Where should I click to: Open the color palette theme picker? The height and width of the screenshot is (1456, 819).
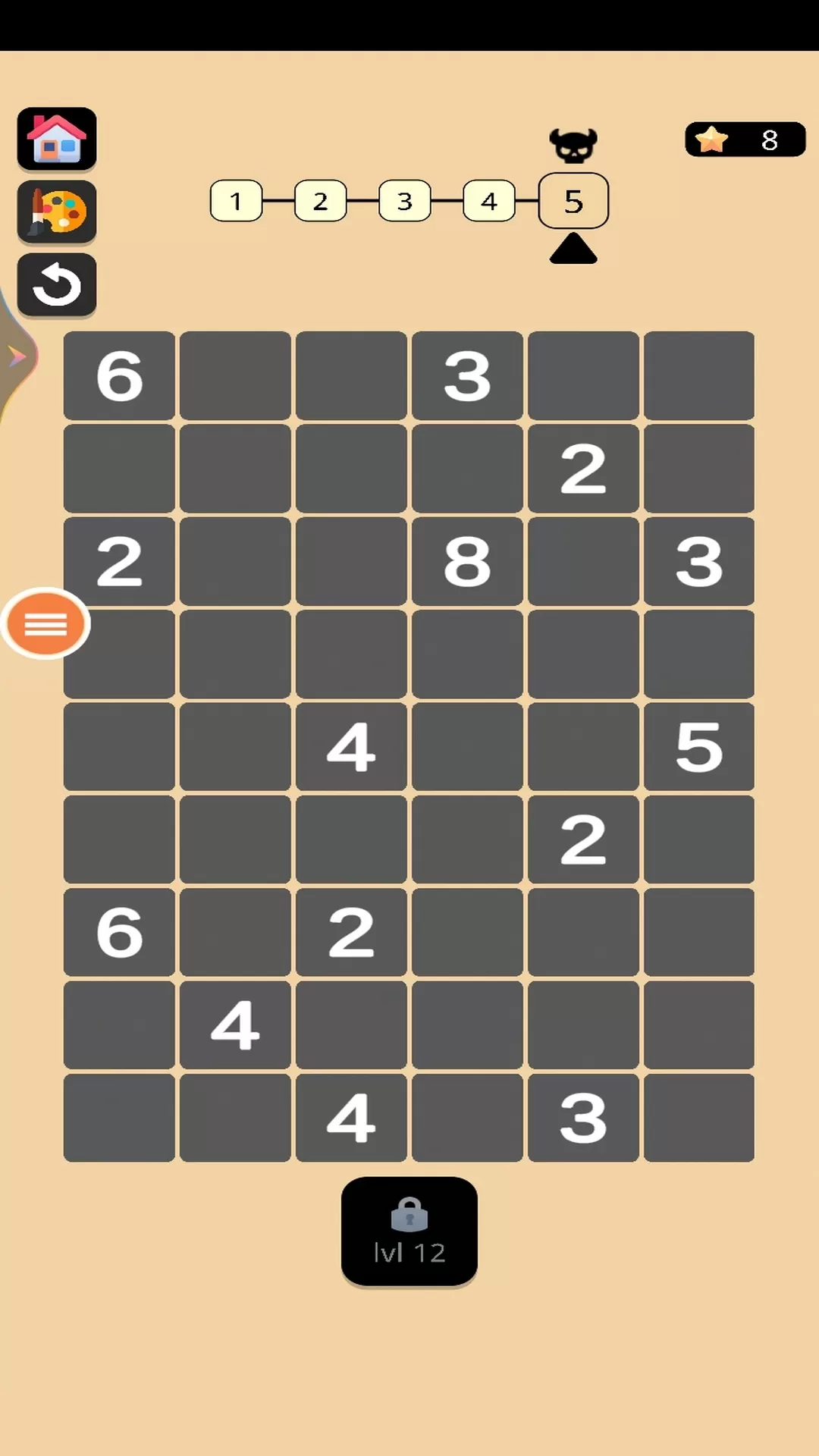[x=57, y=212]
